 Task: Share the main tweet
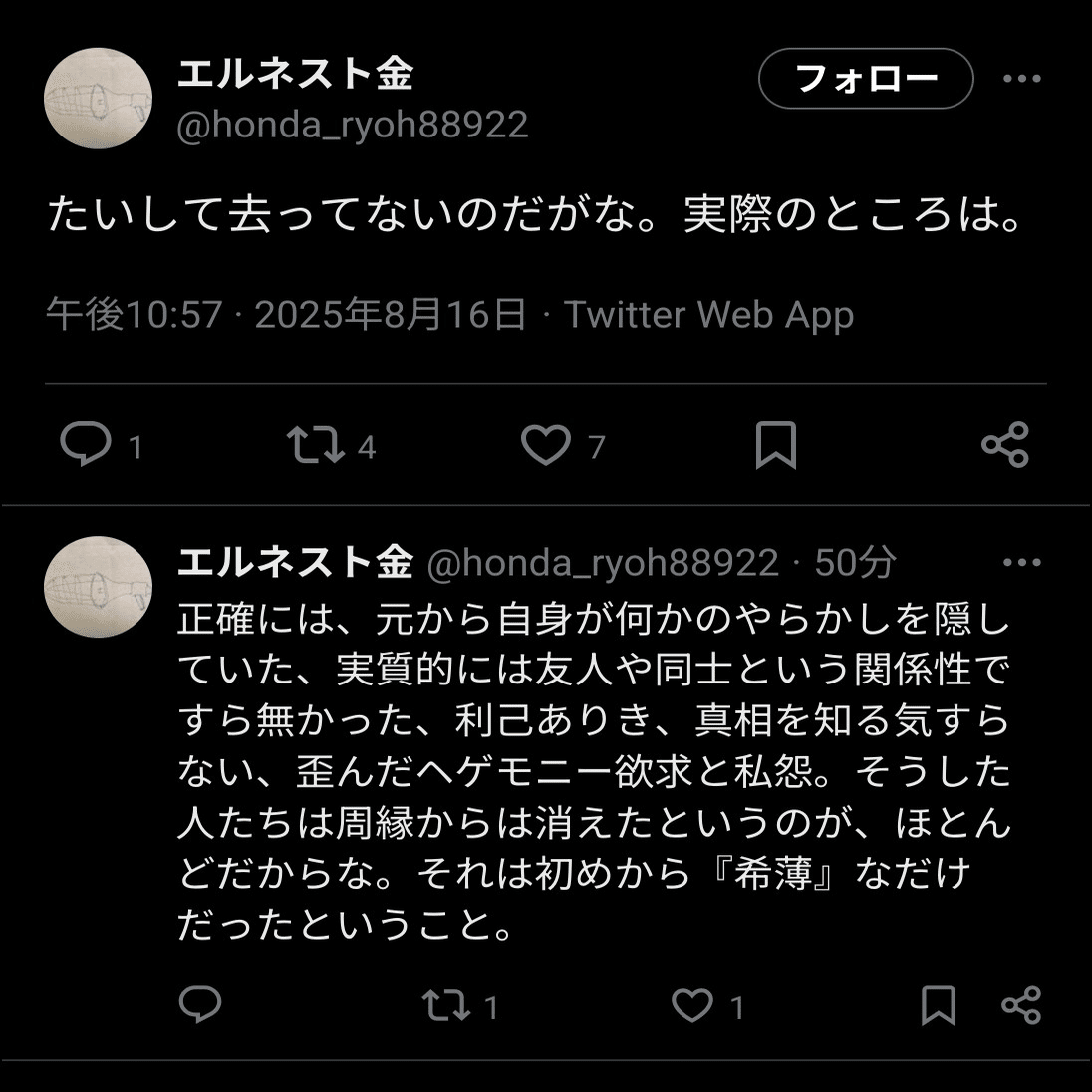pyautogui.click(x=1004, y=445)
